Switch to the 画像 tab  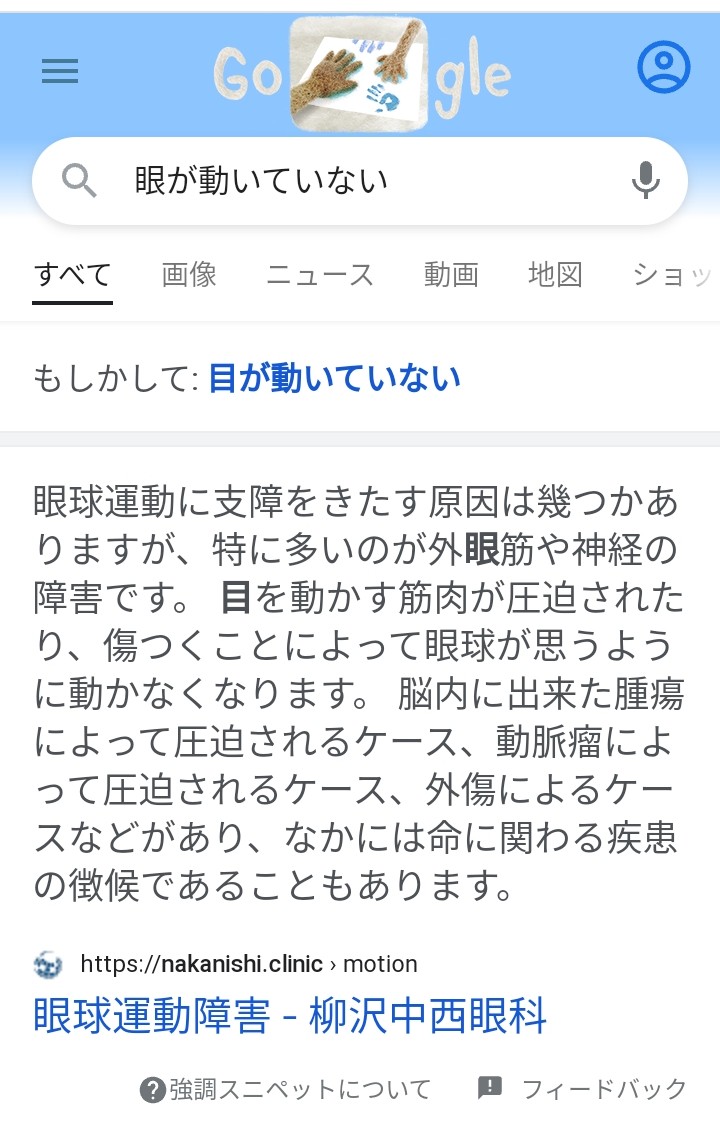point(189,274)
